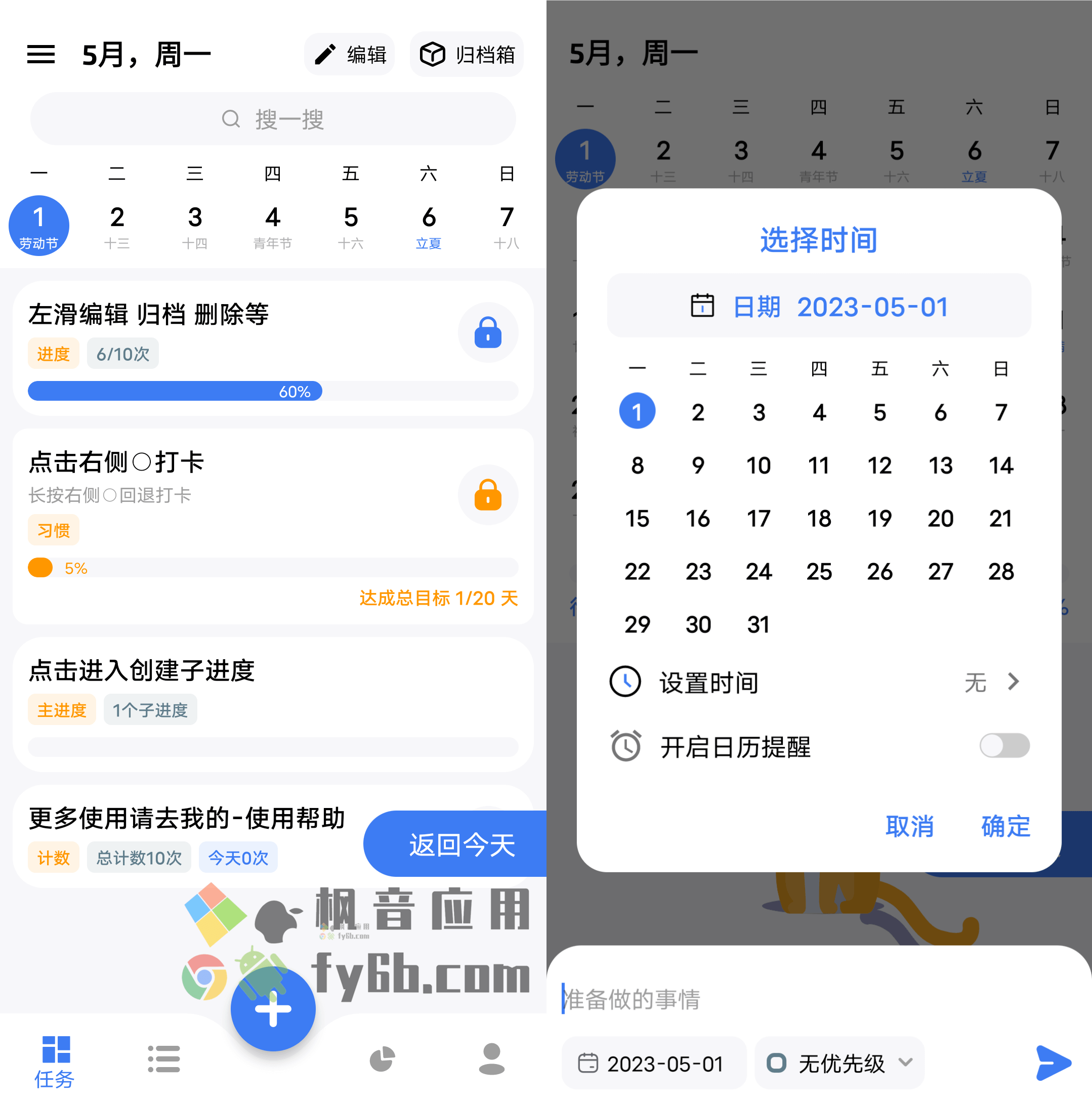Screen dimensions: 1092x1104
Task: Switch to the list view tab
Action: point(164,1059)
